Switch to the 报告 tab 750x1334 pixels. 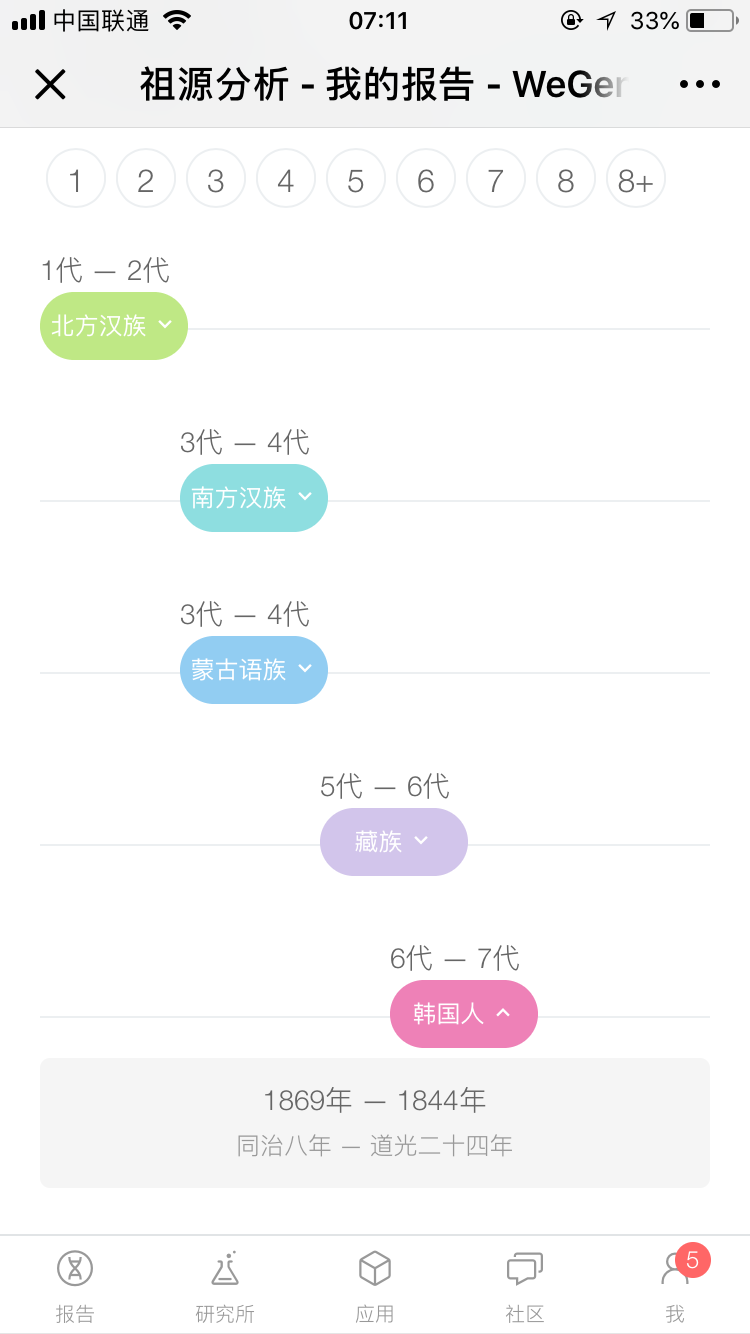click(75, 1285)
